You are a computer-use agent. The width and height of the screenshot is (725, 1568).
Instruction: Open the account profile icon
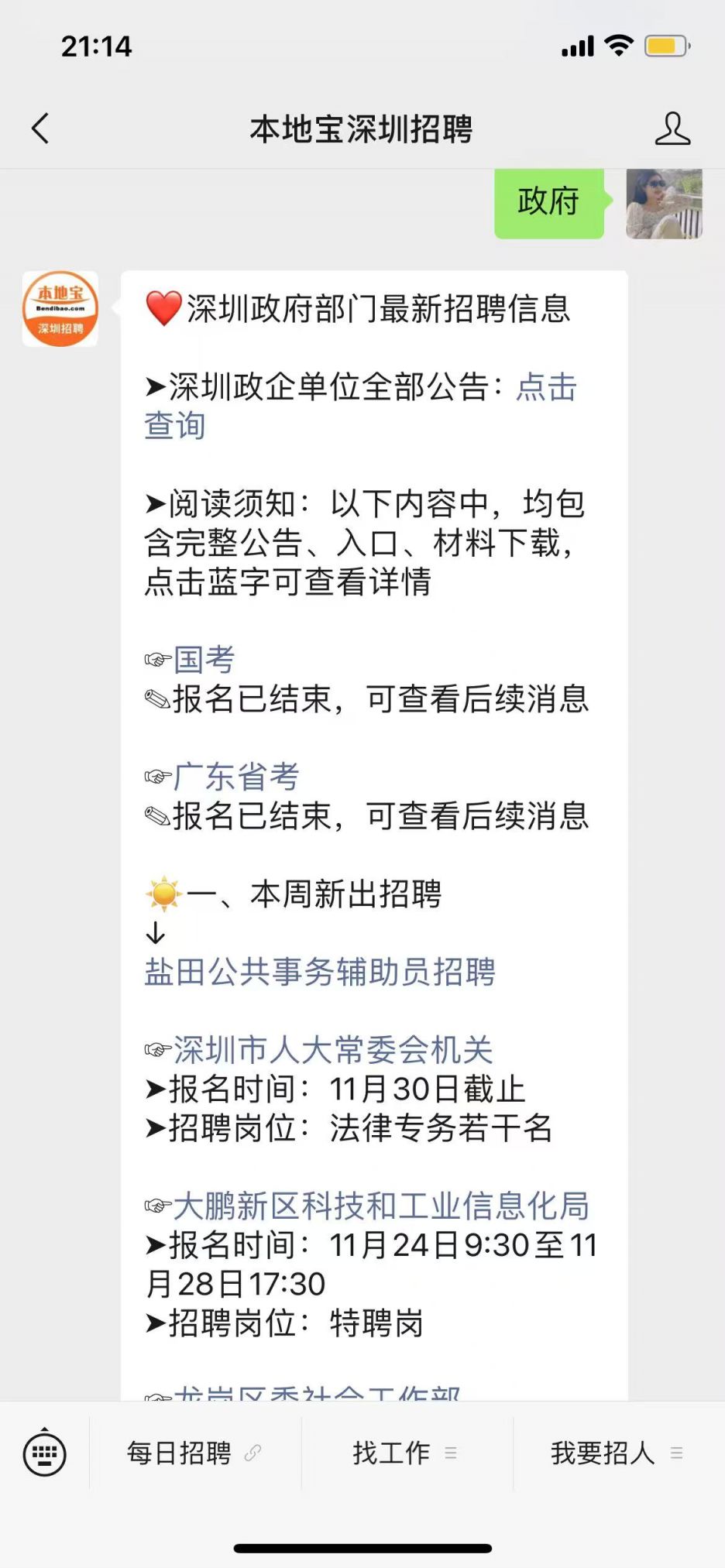click(x=672, y=129)
